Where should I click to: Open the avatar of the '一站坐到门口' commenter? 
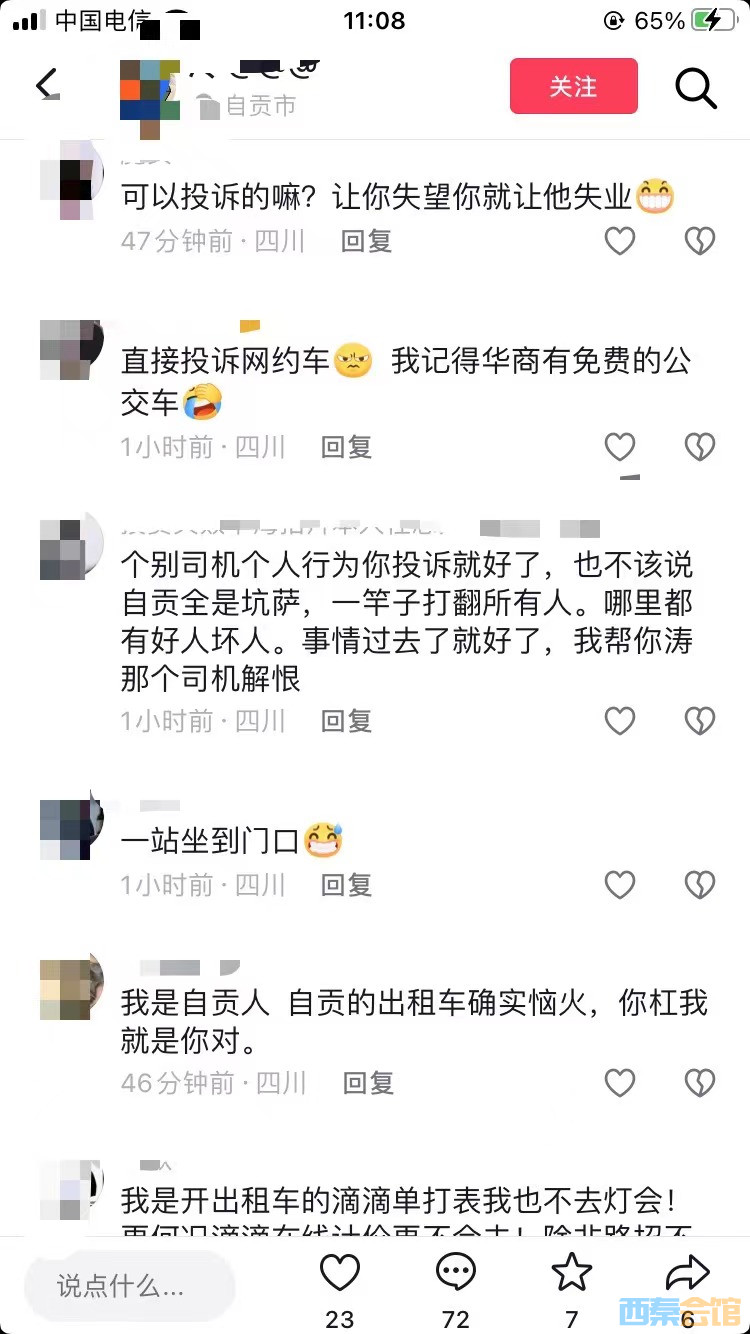point(70,830)
